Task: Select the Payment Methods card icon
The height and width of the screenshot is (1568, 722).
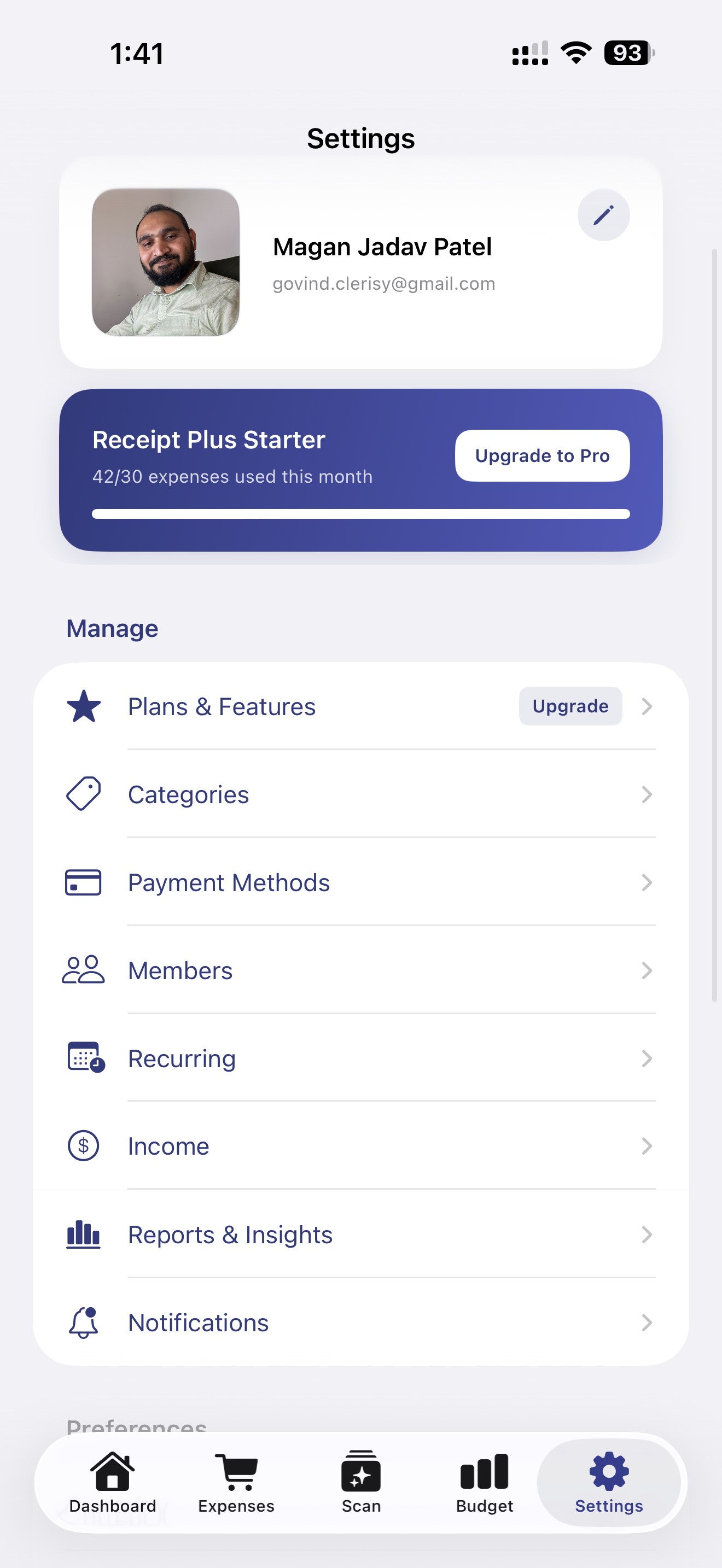Action: pos(83,882)
